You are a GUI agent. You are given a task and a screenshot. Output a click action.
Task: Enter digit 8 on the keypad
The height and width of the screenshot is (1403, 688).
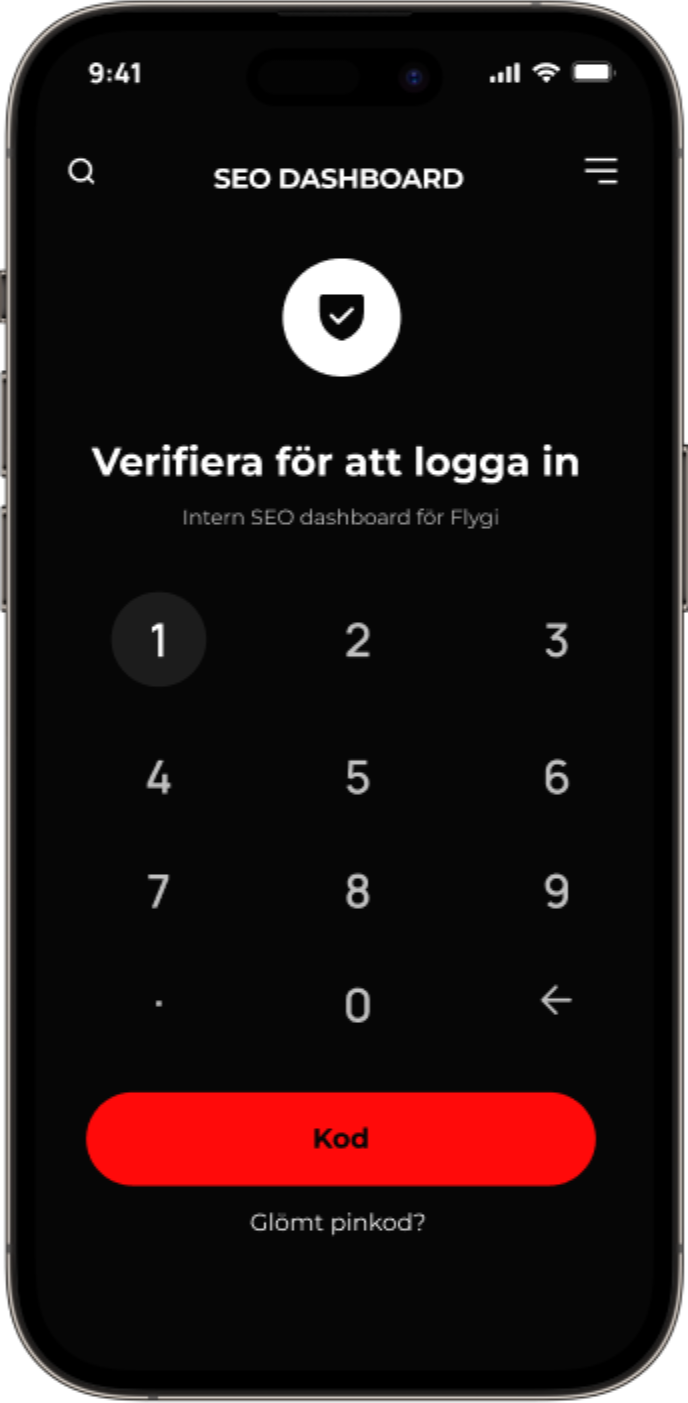pos(358,891)
